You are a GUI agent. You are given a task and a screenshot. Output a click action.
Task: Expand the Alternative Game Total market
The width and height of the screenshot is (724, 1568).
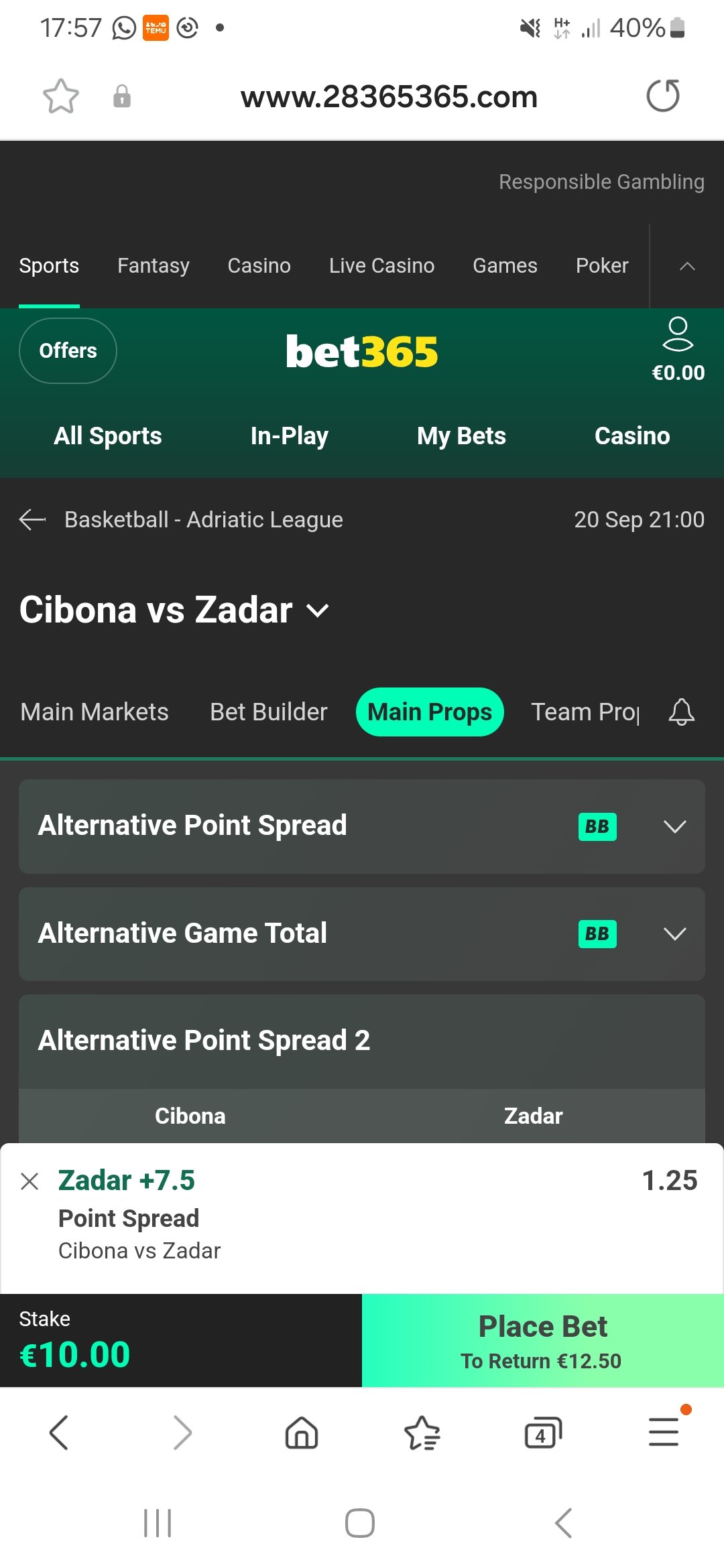point(362,933)
